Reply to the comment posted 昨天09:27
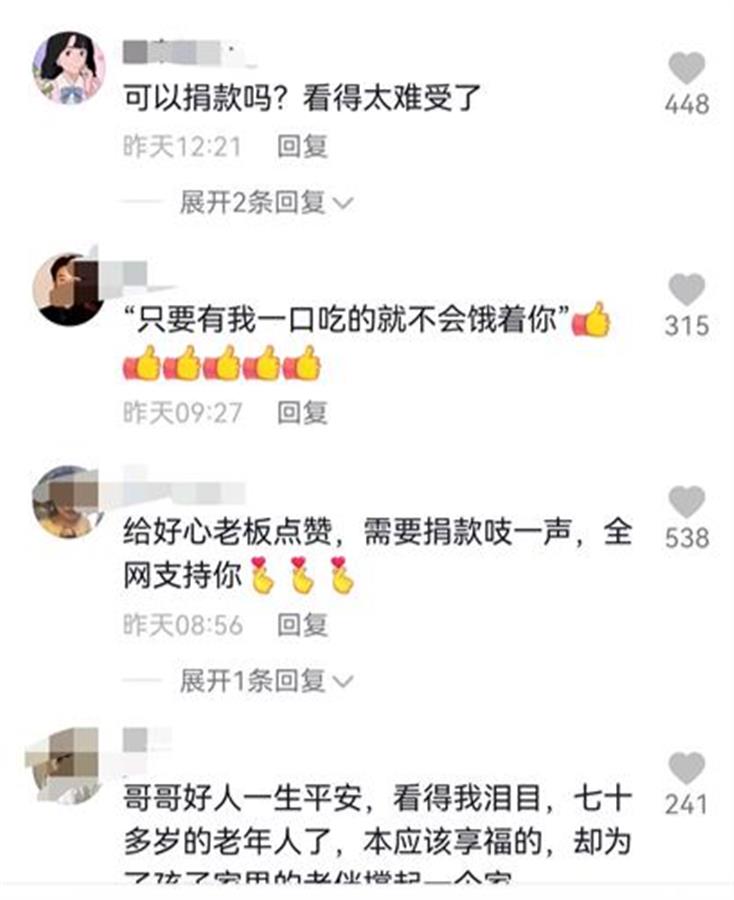734x900 pixels. point(302,412)
